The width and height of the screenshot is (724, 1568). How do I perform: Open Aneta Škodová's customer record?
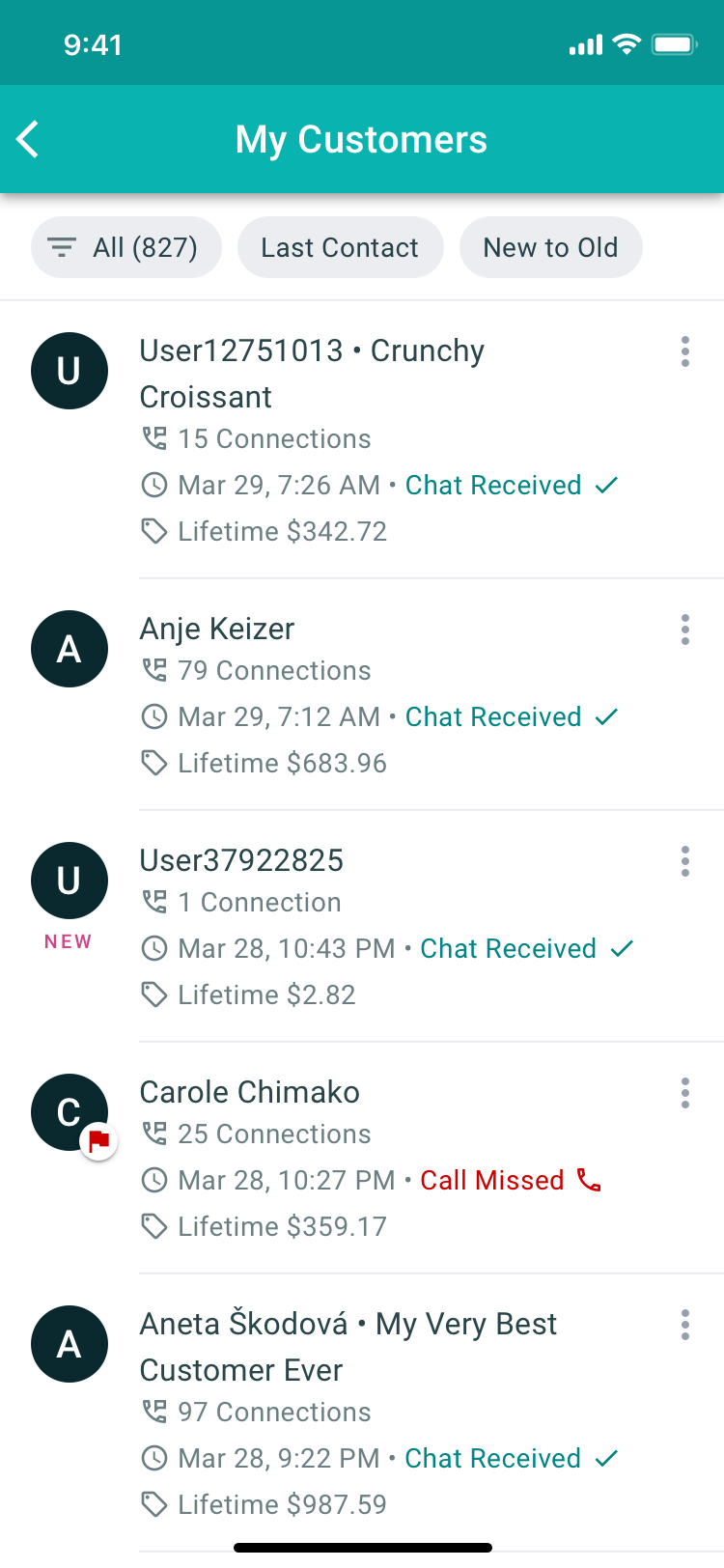(362, 1414)
